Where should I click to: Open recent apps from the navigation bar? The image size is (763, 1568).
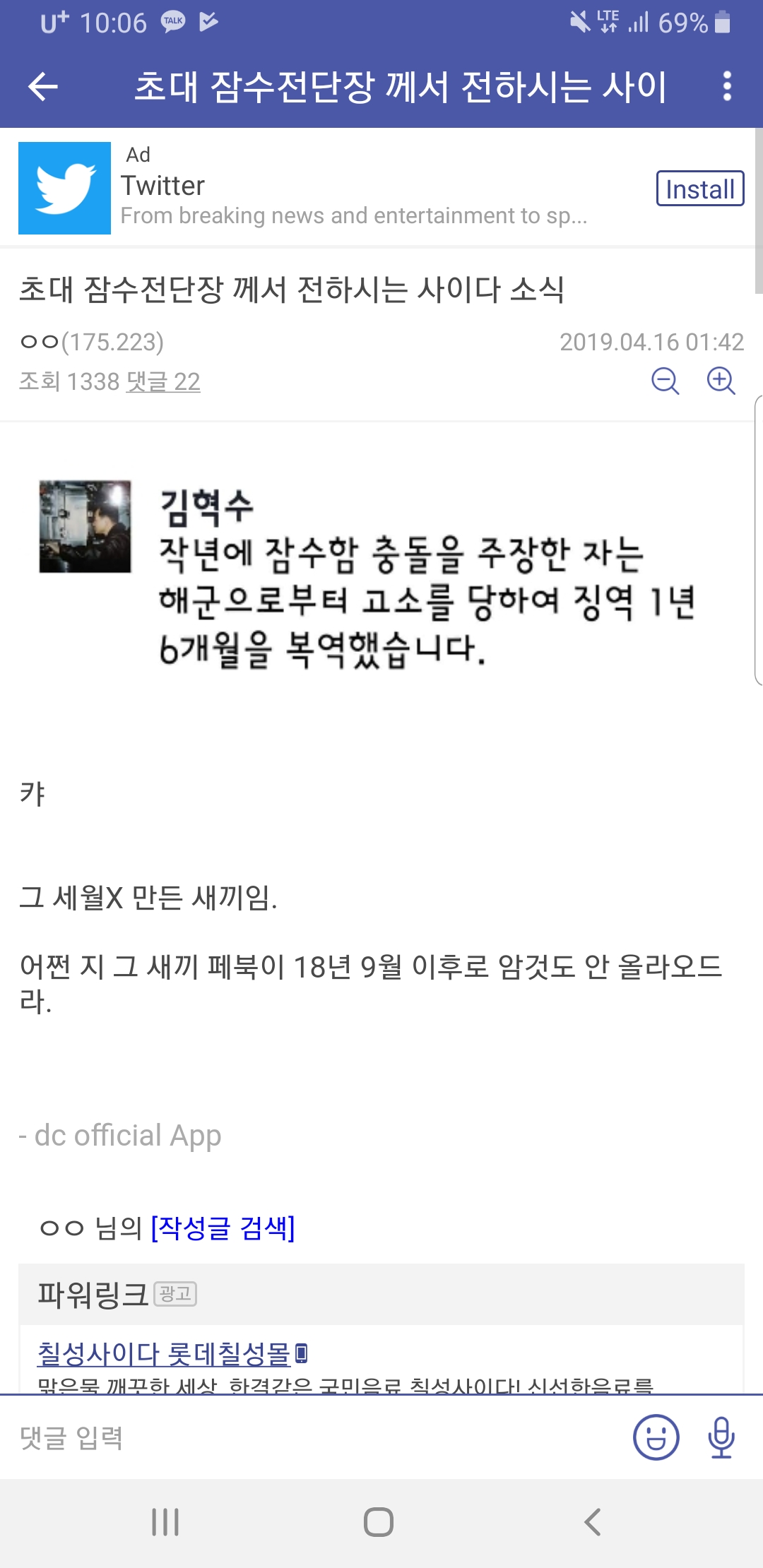point(165,1522)
